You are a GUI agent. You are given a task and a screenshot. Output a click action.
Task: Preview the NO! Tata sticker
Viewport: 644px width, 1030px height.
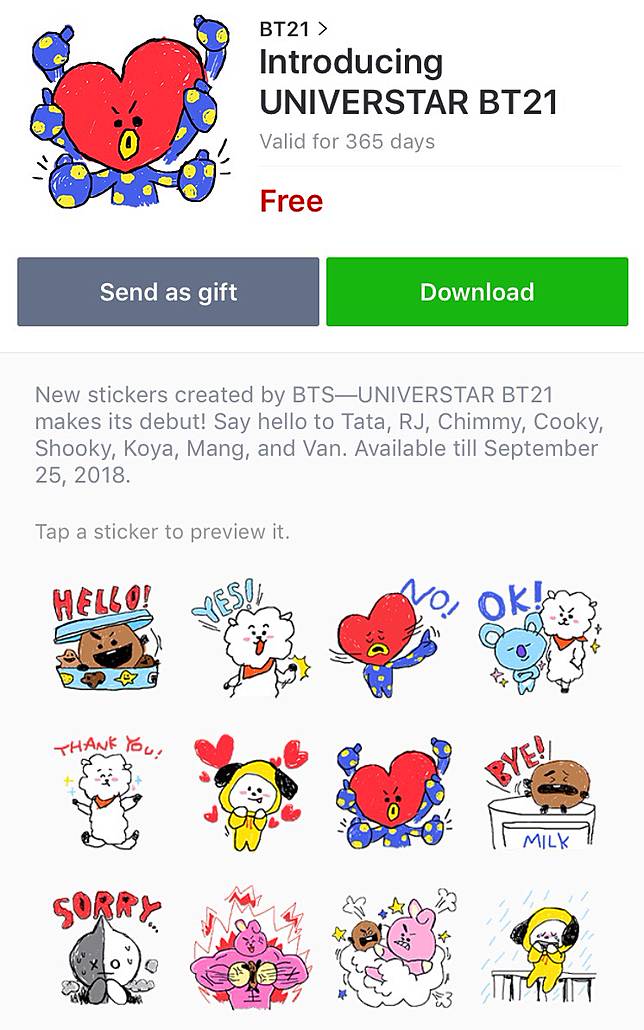click(391, 639)
